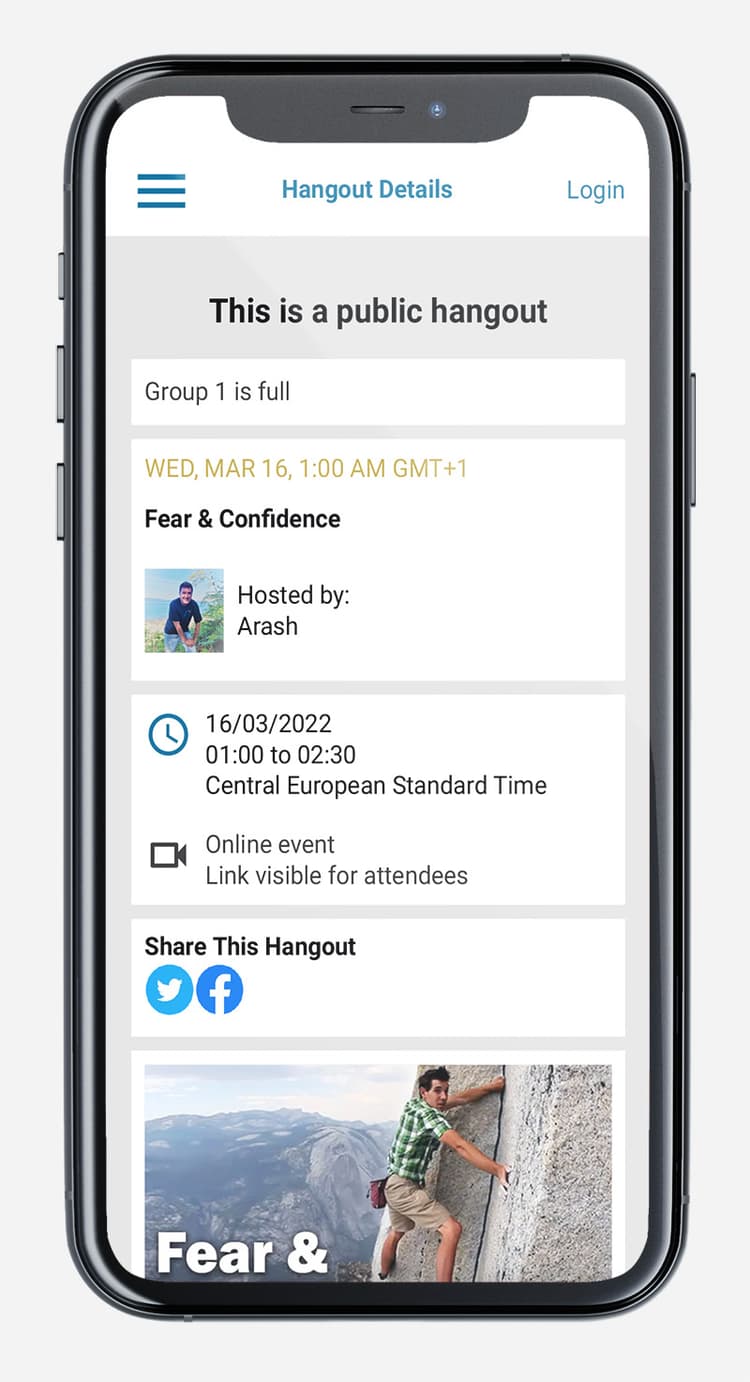Open the Fear & Confidence cover image
The image size is (750, 1382).
377,1170
